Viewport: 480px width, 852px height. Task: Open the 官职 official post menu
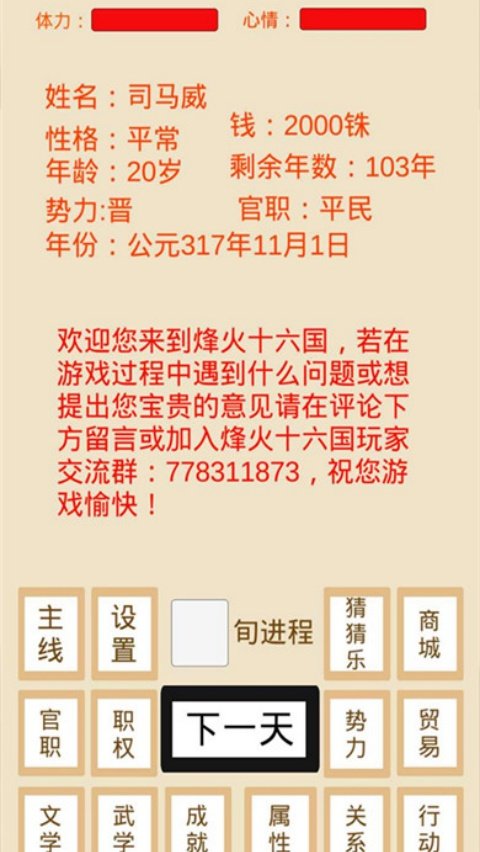51,733
